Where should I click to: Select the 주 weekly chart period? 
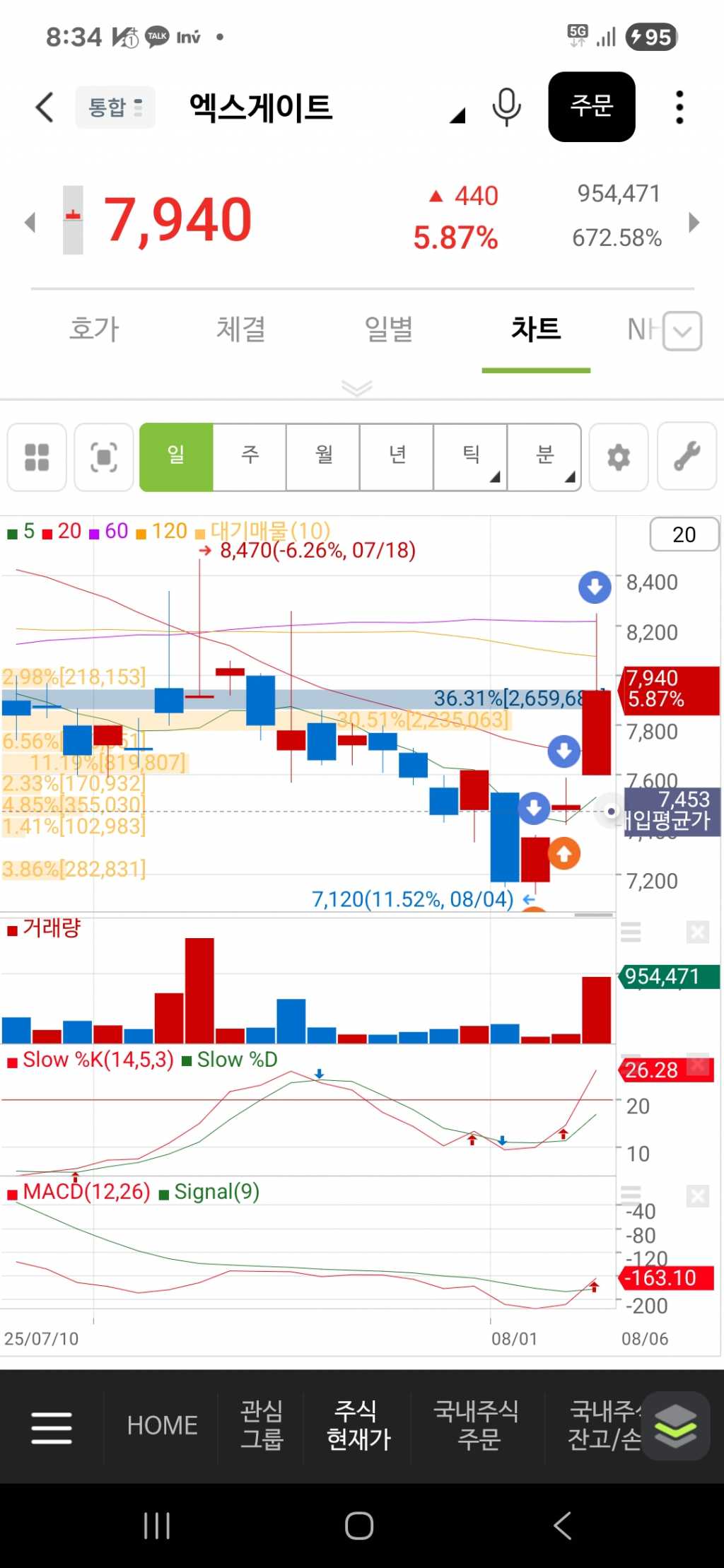click(x=250, y=457)
